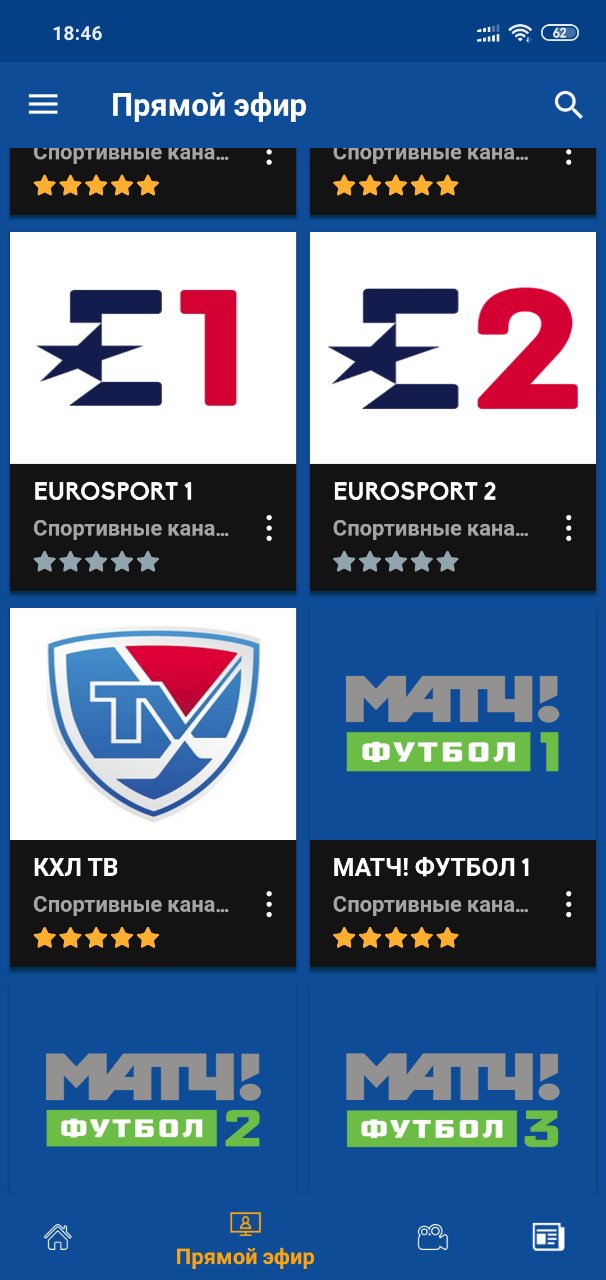Open the МАТЧ! ФУТБОЛ 3 channel tile
The width and height of the screenshot is (606, 1280).
pyautogui.click(x=453, y=1090)
